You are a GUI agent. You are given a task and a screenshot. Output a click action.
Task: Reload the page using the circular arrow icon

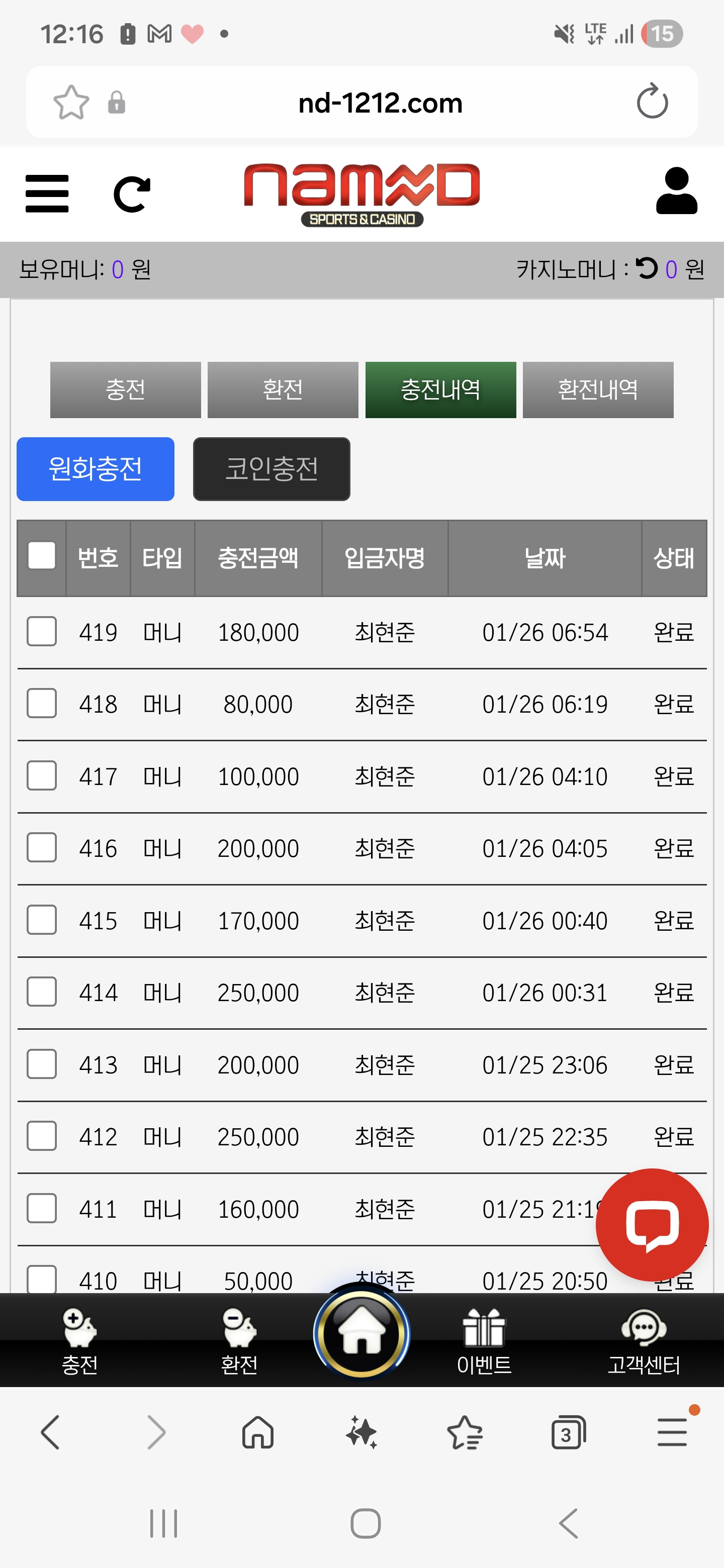(132, 193)
